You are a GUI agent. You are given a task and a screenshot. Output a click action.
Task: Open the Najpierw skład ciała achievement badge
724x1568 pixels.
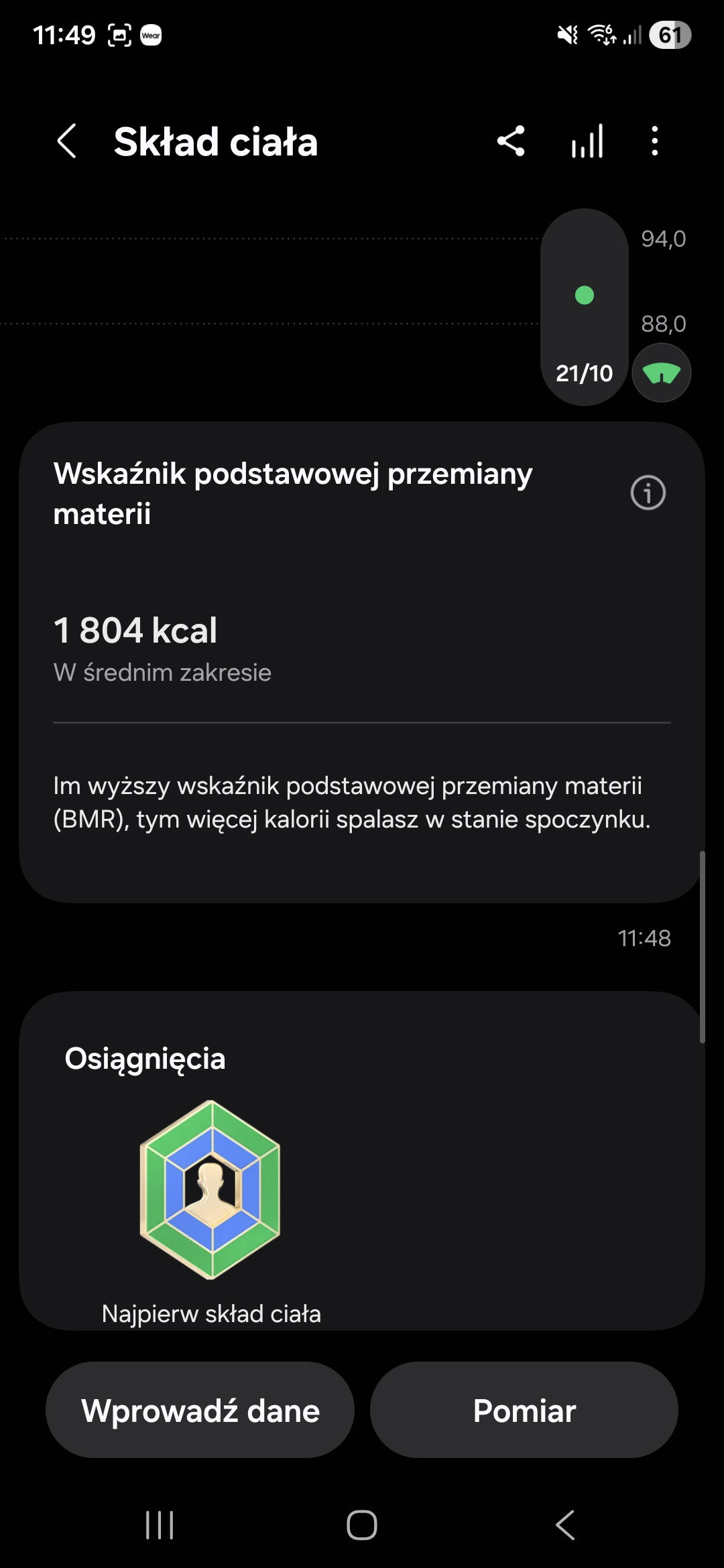point(210,1190)
